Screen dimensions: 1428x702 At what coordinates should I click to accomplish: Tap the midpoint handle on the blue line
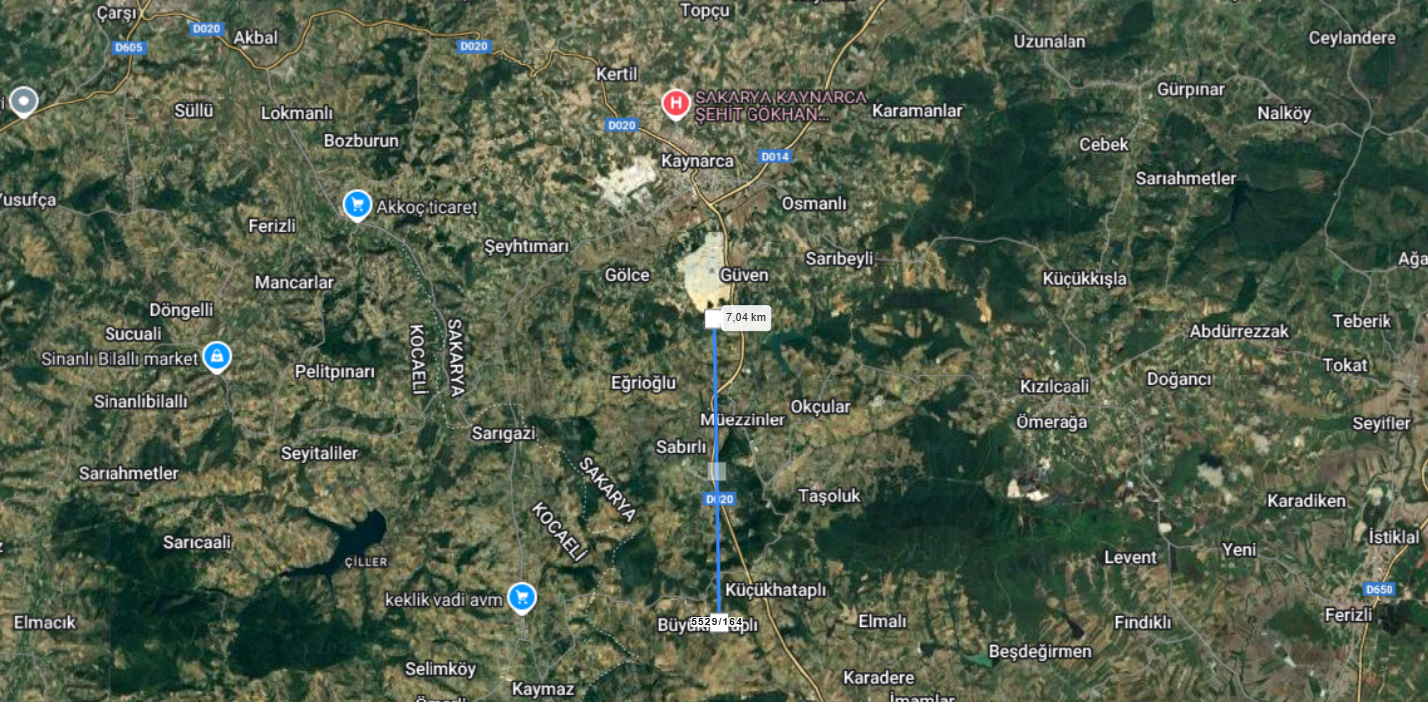(x=717, y=470)
